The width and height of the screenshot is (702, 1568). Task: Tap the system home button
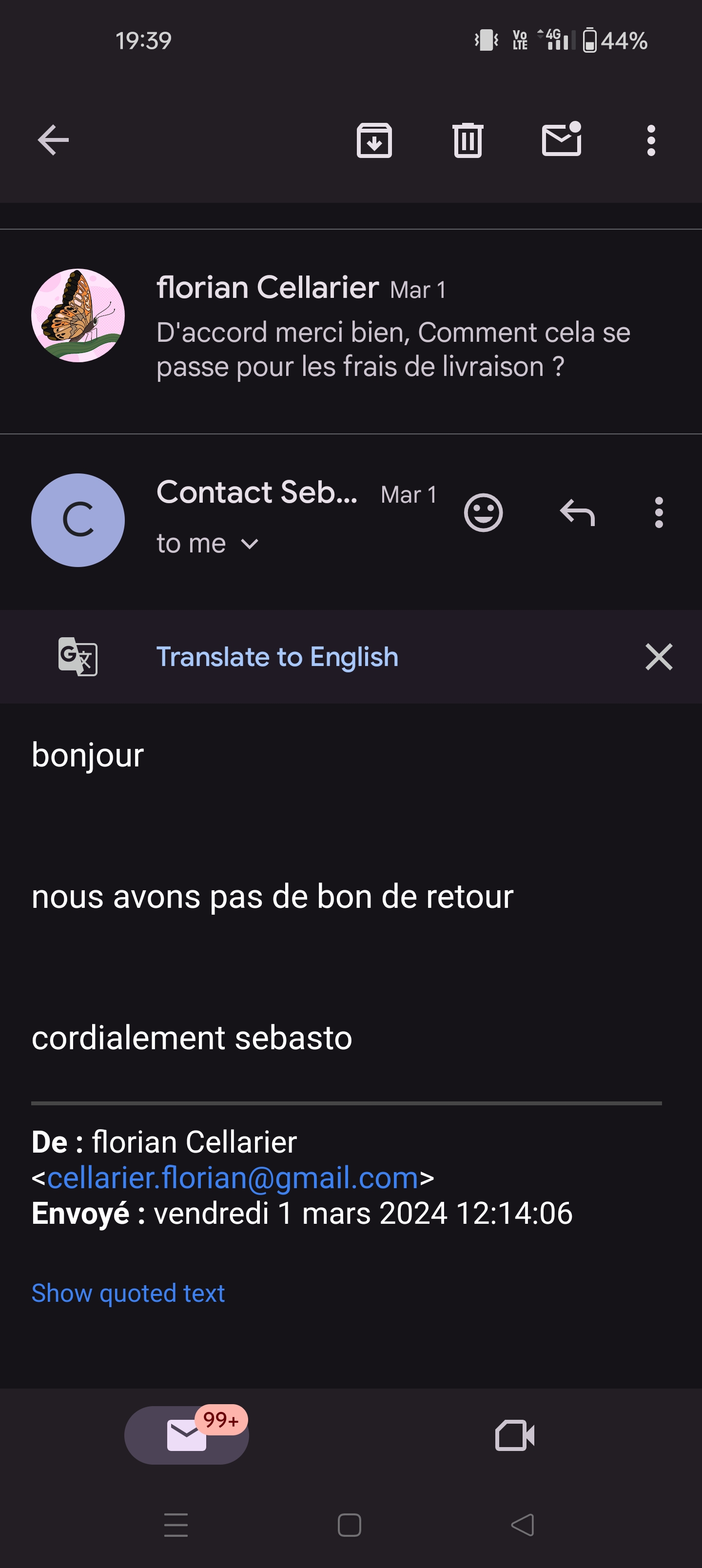pyautogui.click(x=350, y=1525)
